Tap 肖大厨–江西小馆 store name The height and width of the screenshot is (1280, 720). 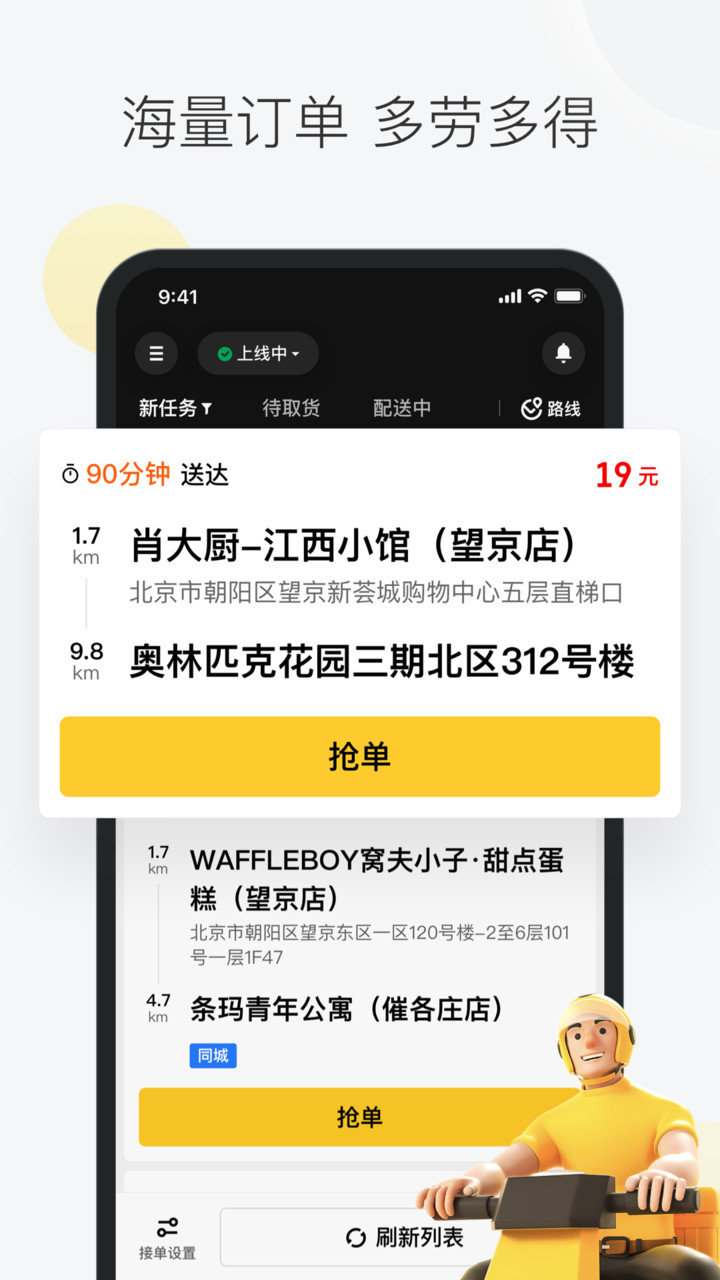[350, 540]
